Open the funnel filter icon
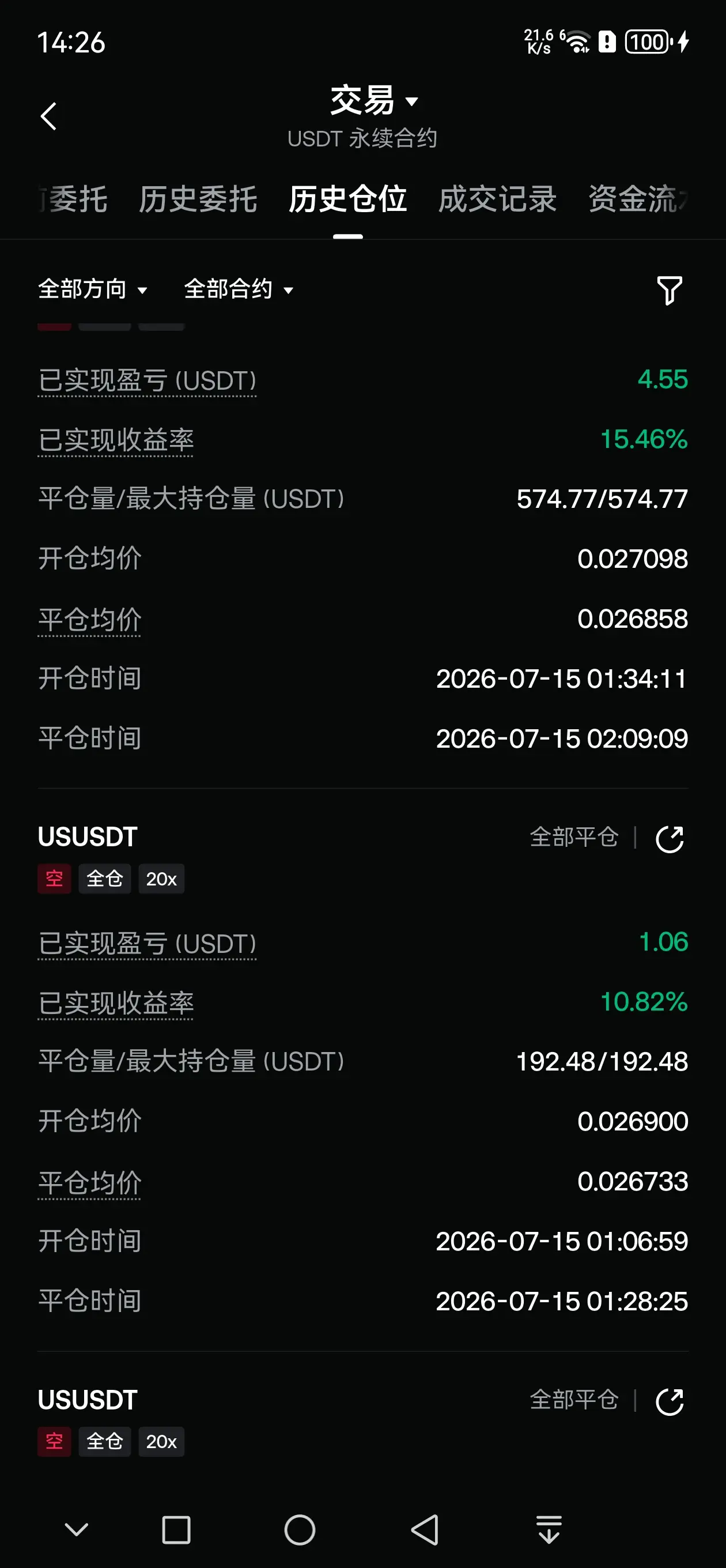This screenshot has width=726, height=1568. click(670, 290)
